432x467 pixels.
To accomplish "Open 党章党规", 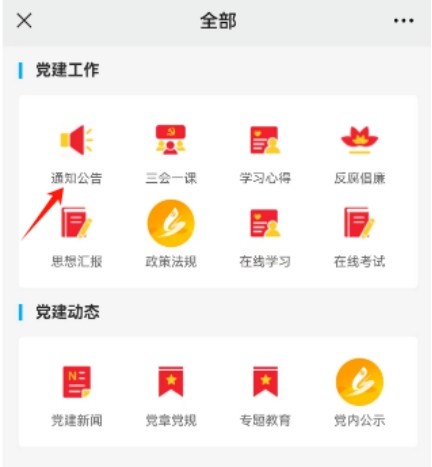I will coord(171,396).
